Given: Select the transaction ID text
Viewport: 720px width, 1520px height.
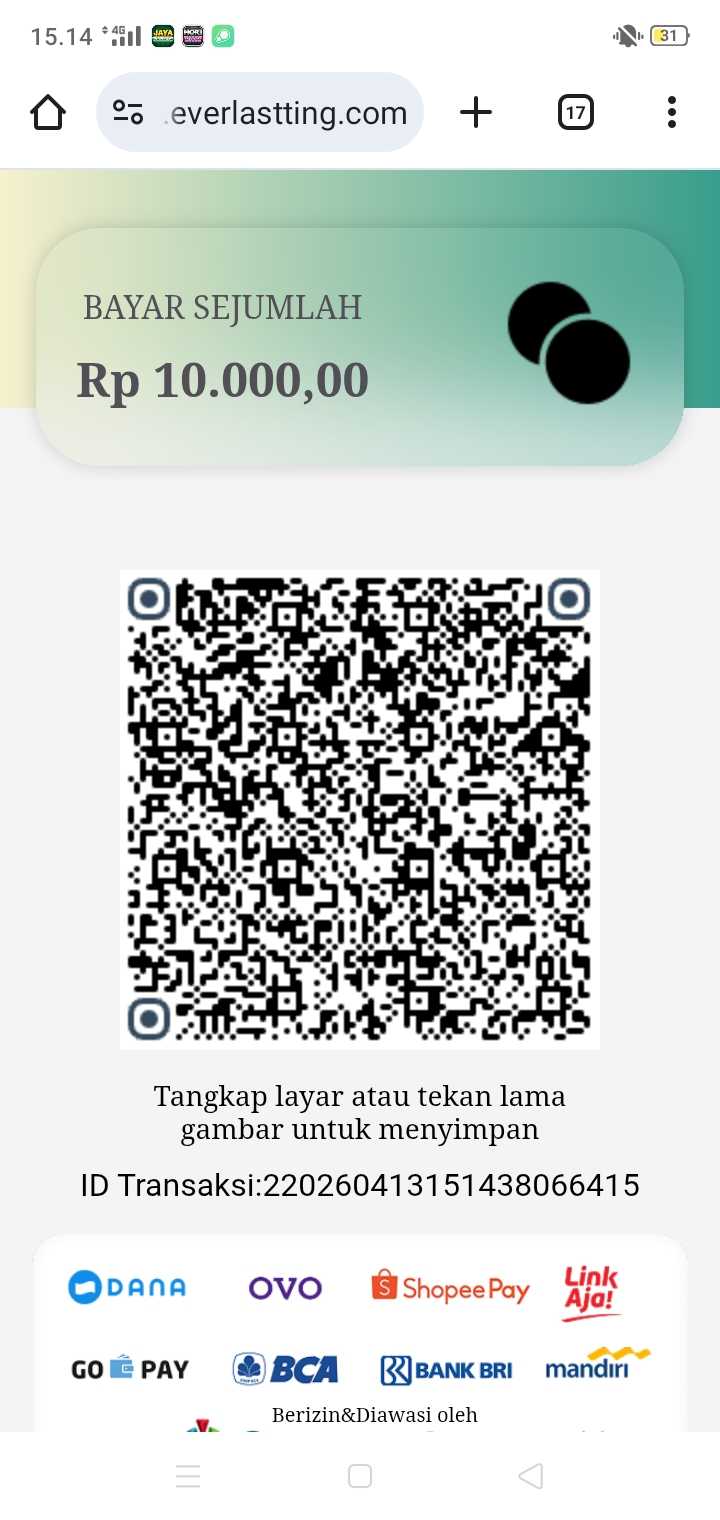Looking at the screenshot, I should [x=360, y=1184].
